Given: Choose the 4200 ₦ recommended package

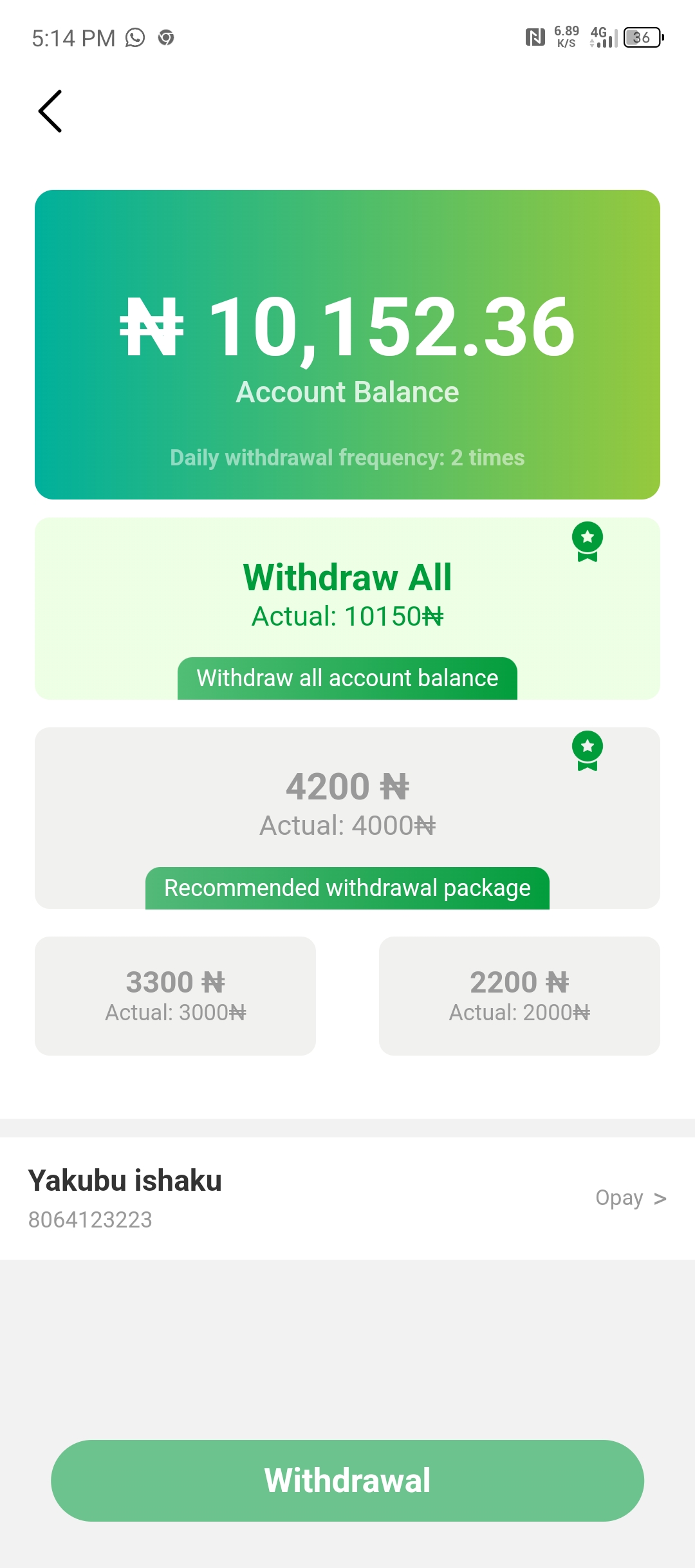Looking at the screenshot, I should tap(347, 818).
